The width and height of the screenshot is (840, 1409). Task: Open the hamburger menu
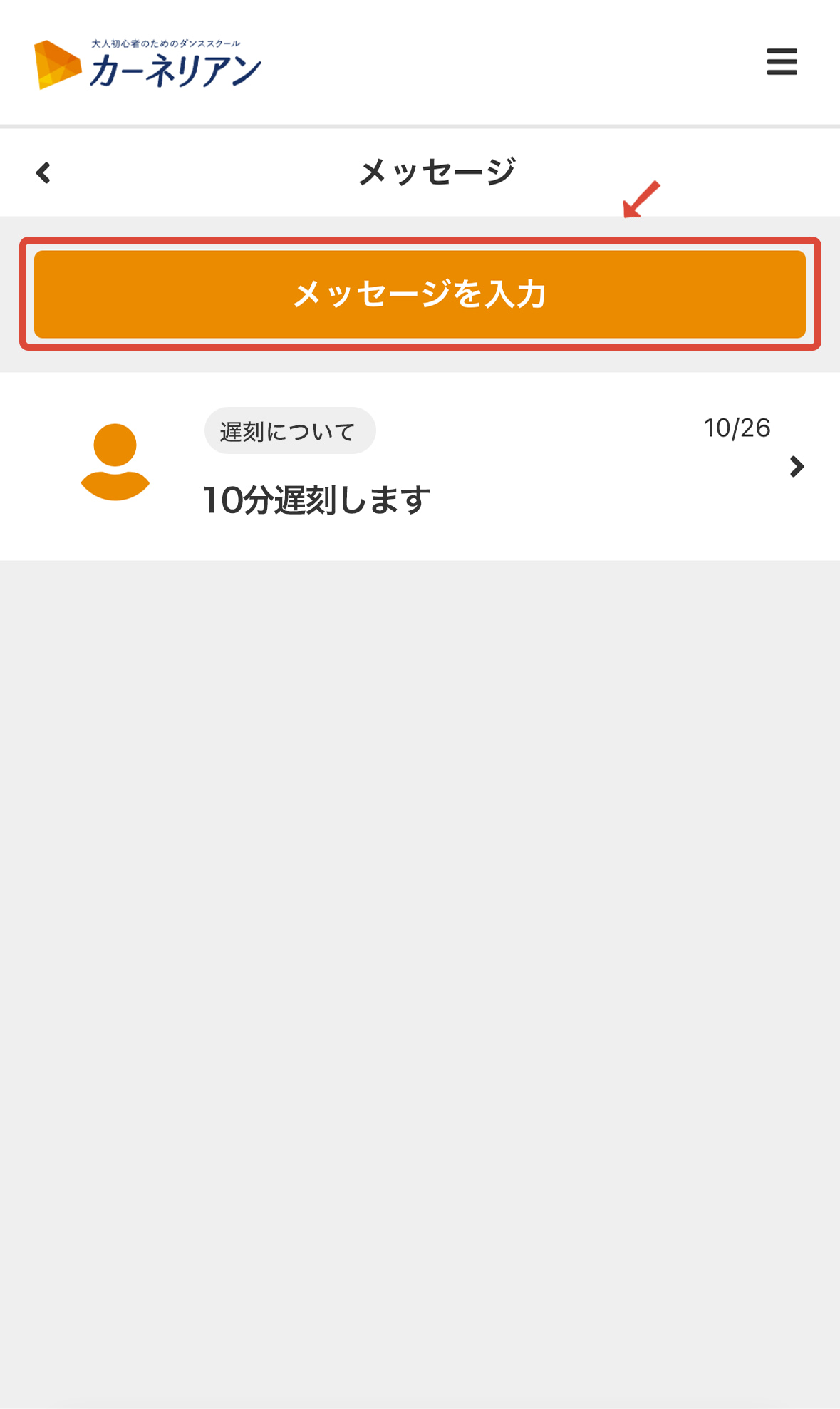point(782,62)
